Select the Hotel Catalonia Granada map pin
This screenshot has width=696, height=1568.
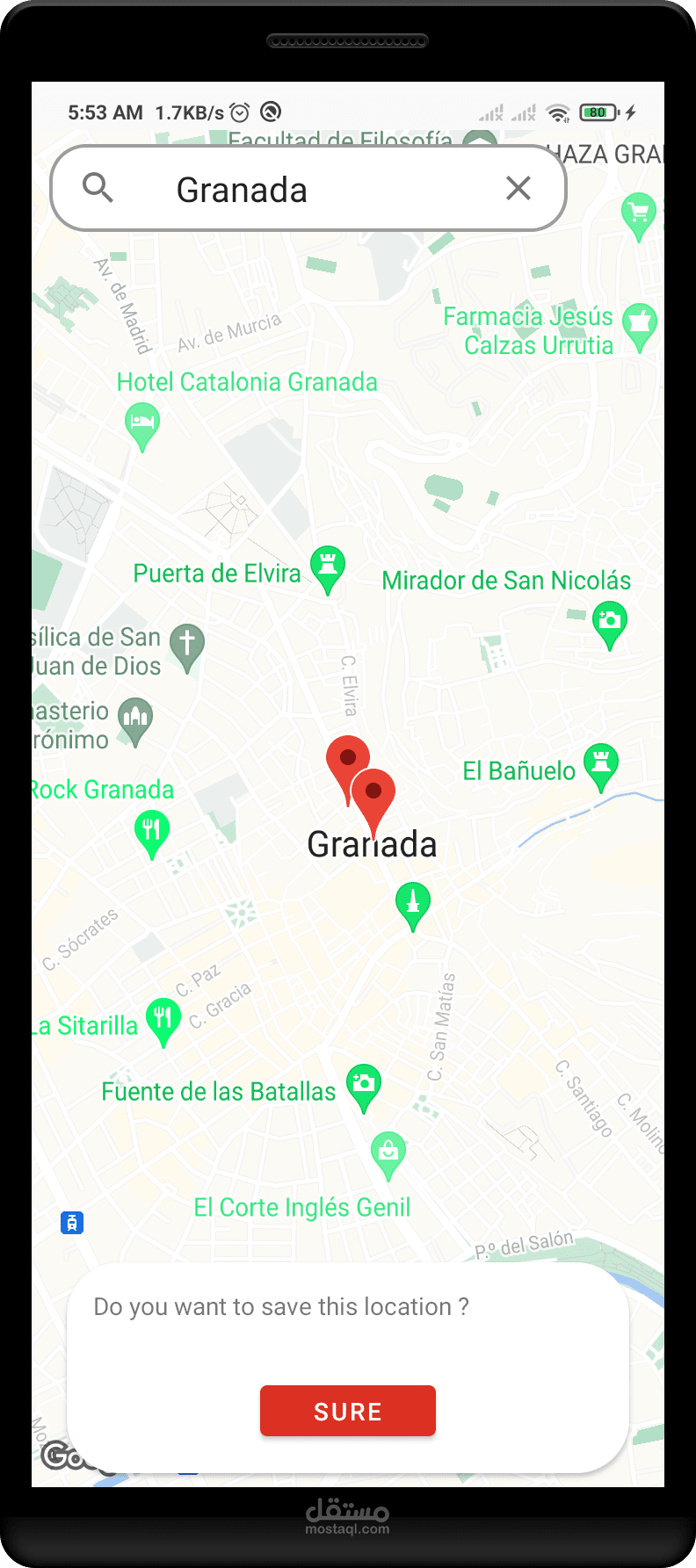click(x=141, y=423)
